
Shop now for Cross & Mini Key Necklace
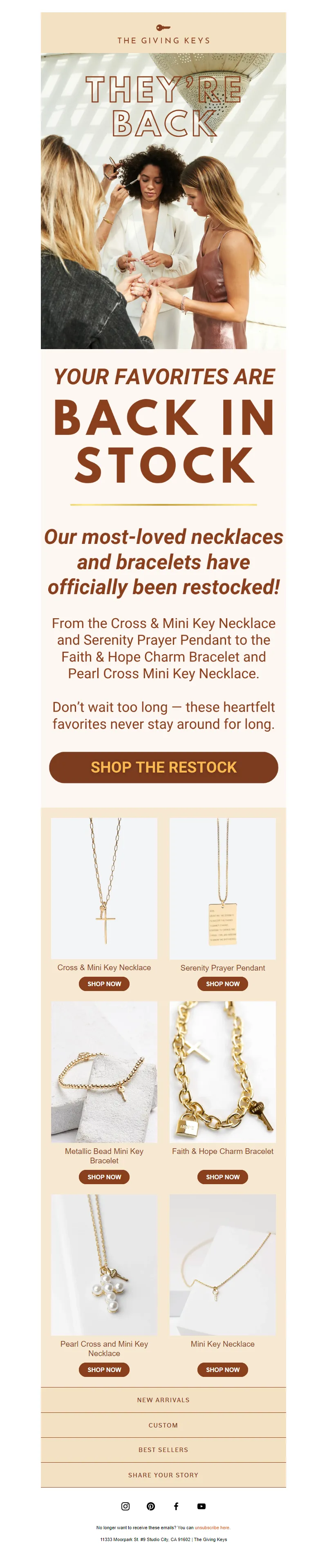pos(104,984)
